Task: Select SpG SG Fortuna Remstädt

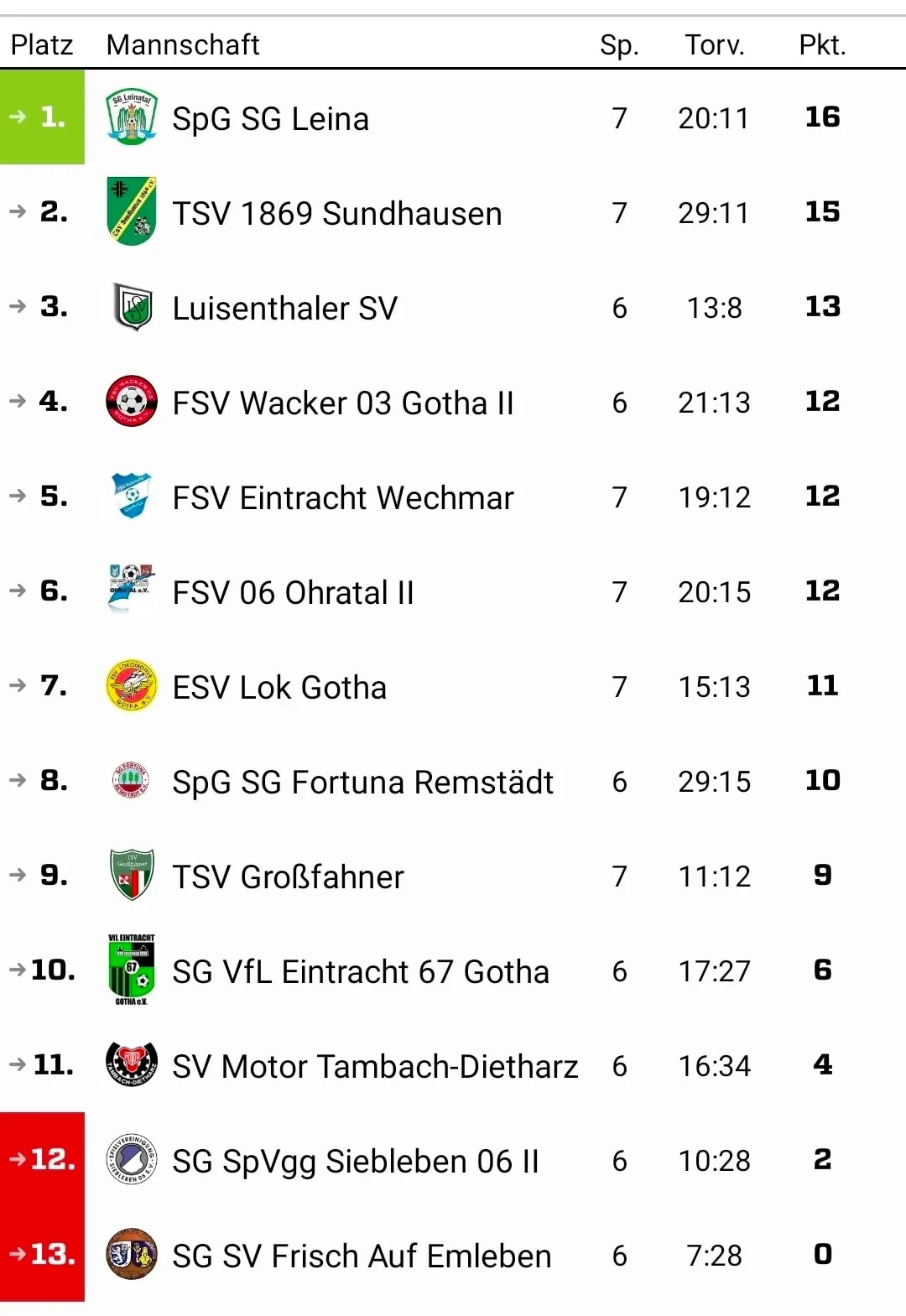Action: (x=362, y=783)
